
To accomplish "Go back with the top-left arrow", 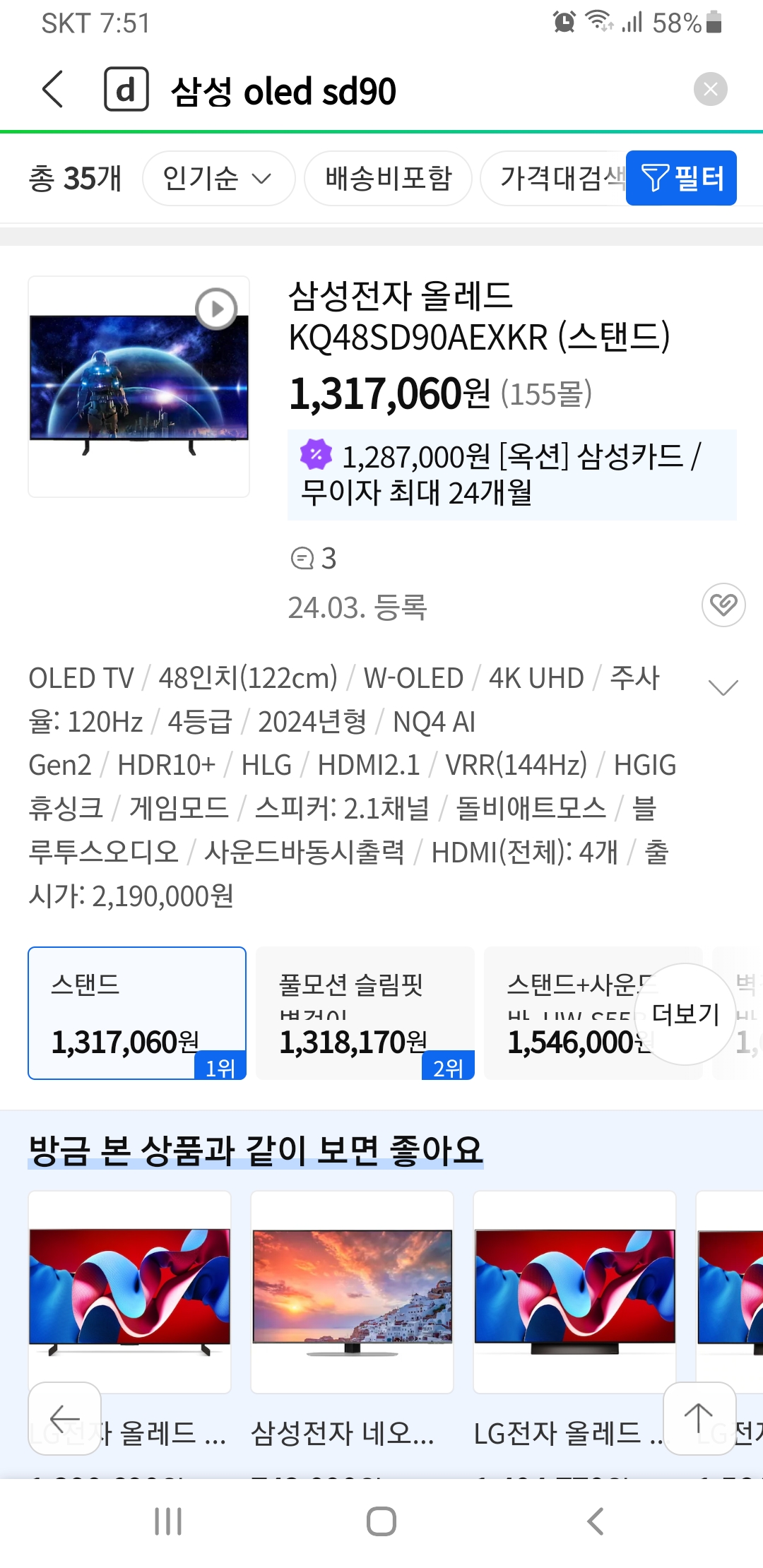I will pyautogui.click(x=53, y=90).
